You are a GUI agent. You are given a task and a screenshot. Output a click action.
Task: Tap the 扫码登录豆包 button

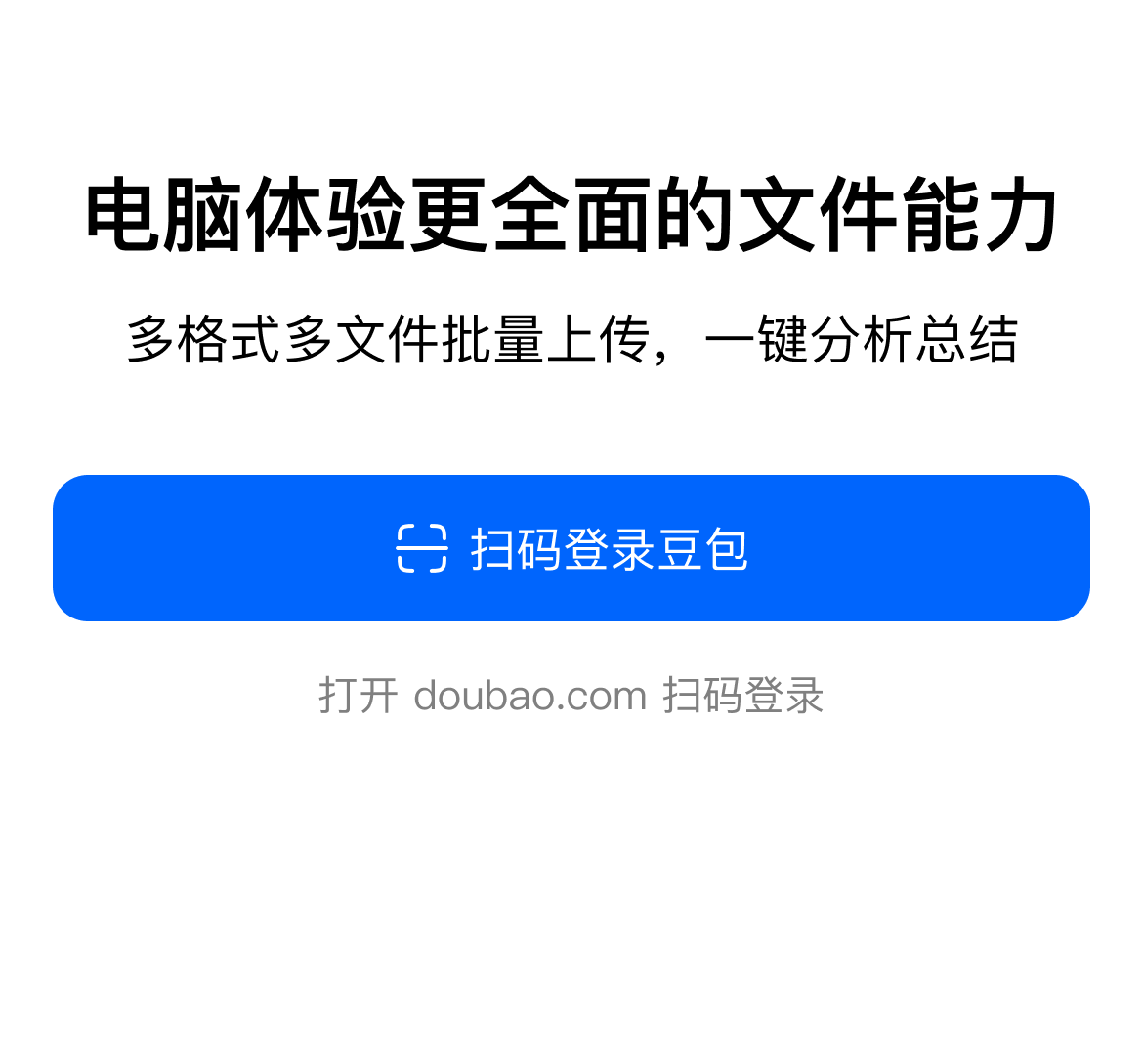pos(571,548)
